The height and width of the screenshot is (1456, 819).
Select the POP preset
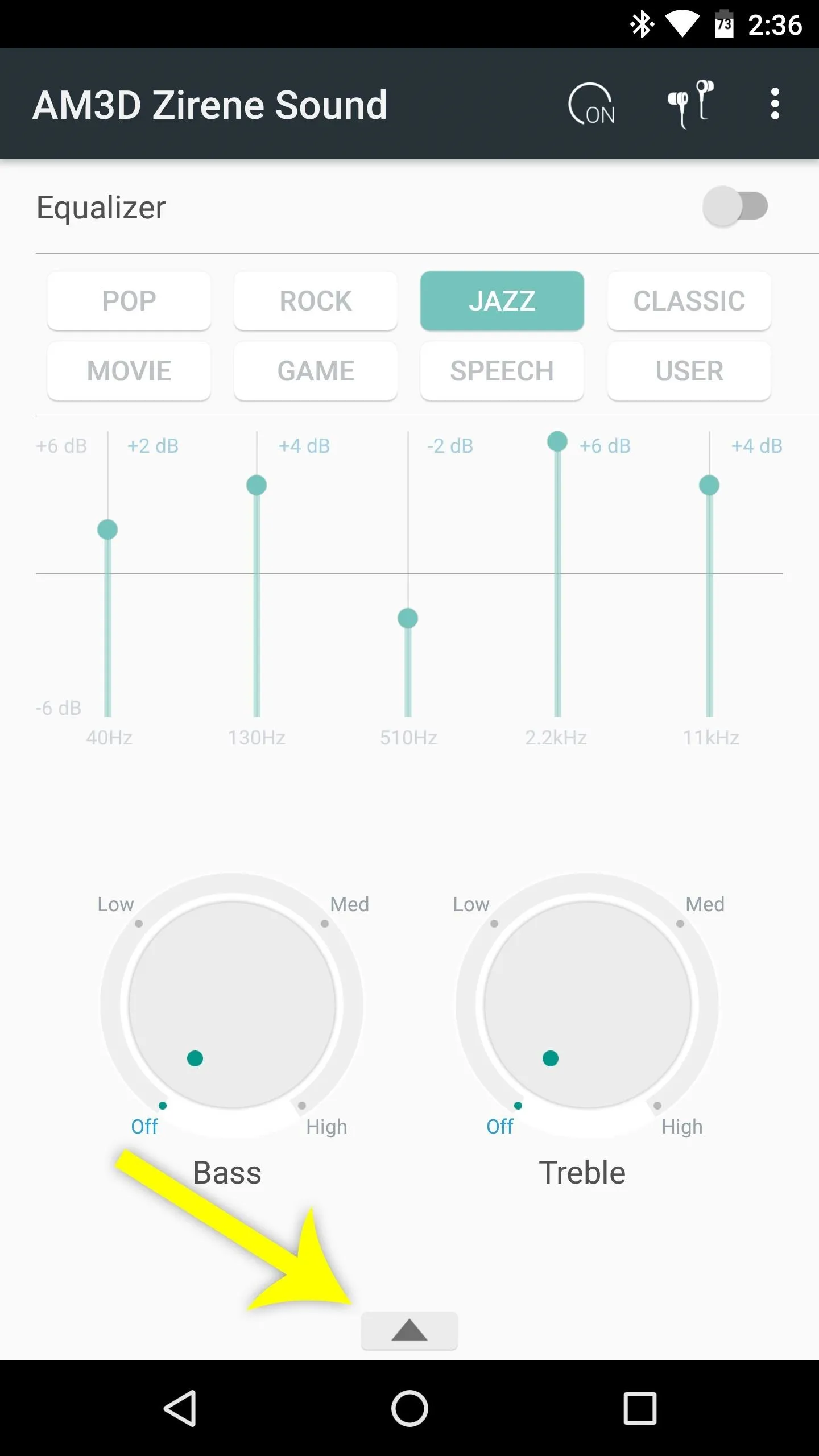129,301
